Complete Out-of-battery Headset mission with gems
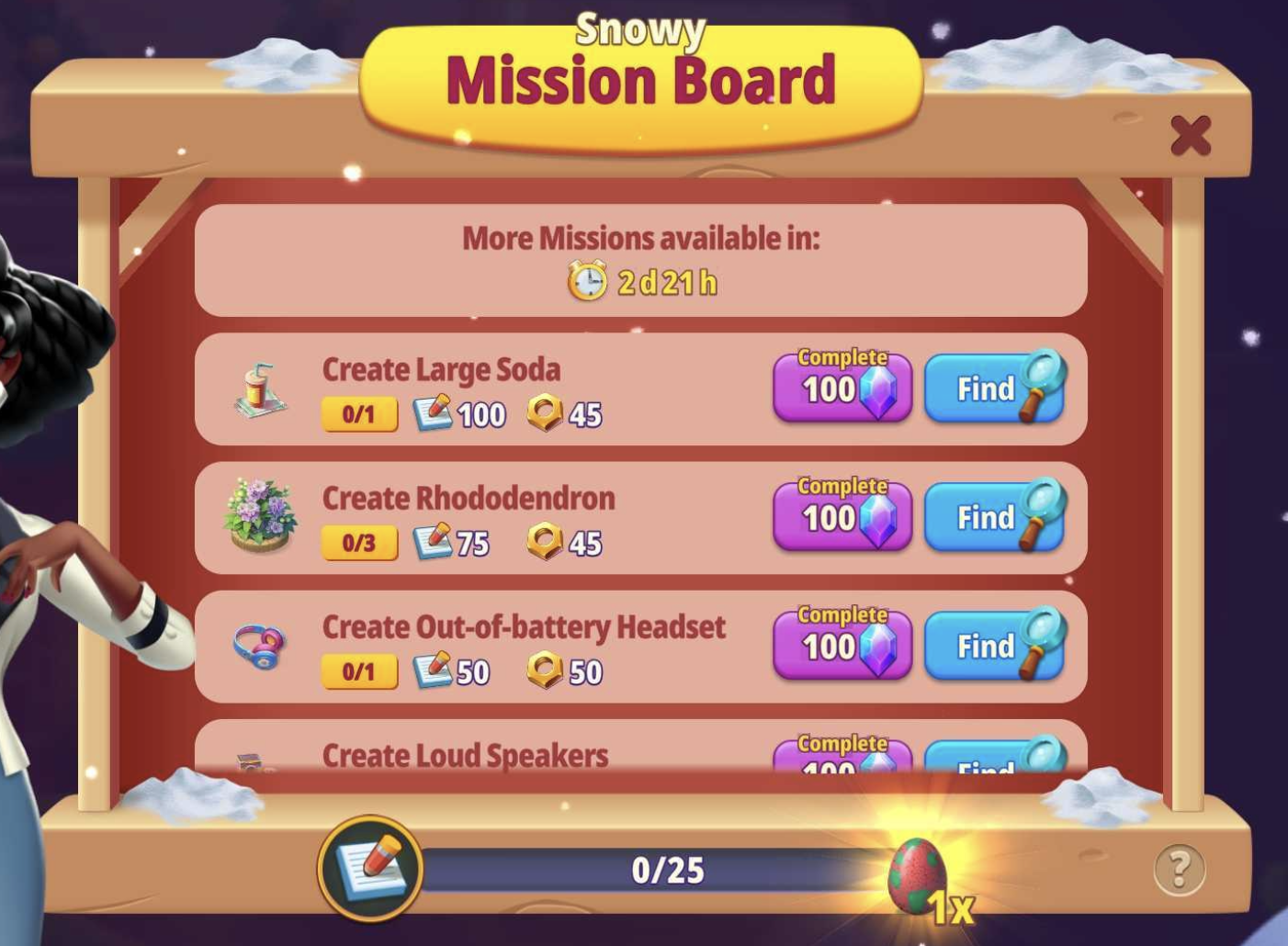 [x=842, y=647]
